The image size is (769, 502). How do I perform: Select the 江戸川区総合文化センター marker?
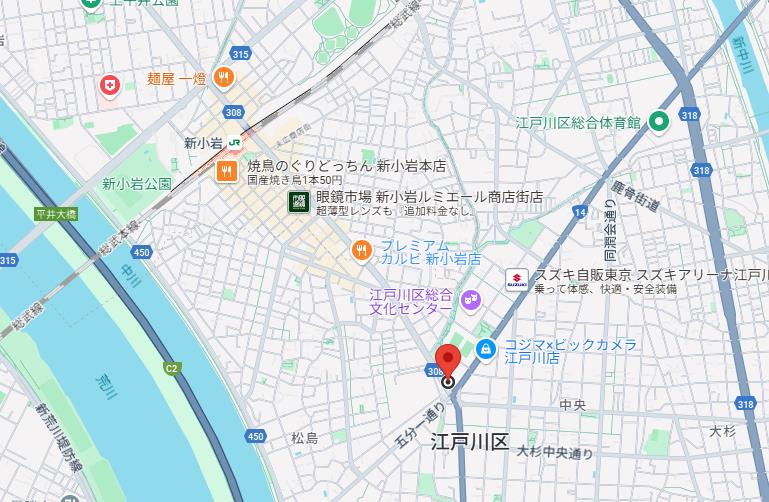(x=470, y=300)
